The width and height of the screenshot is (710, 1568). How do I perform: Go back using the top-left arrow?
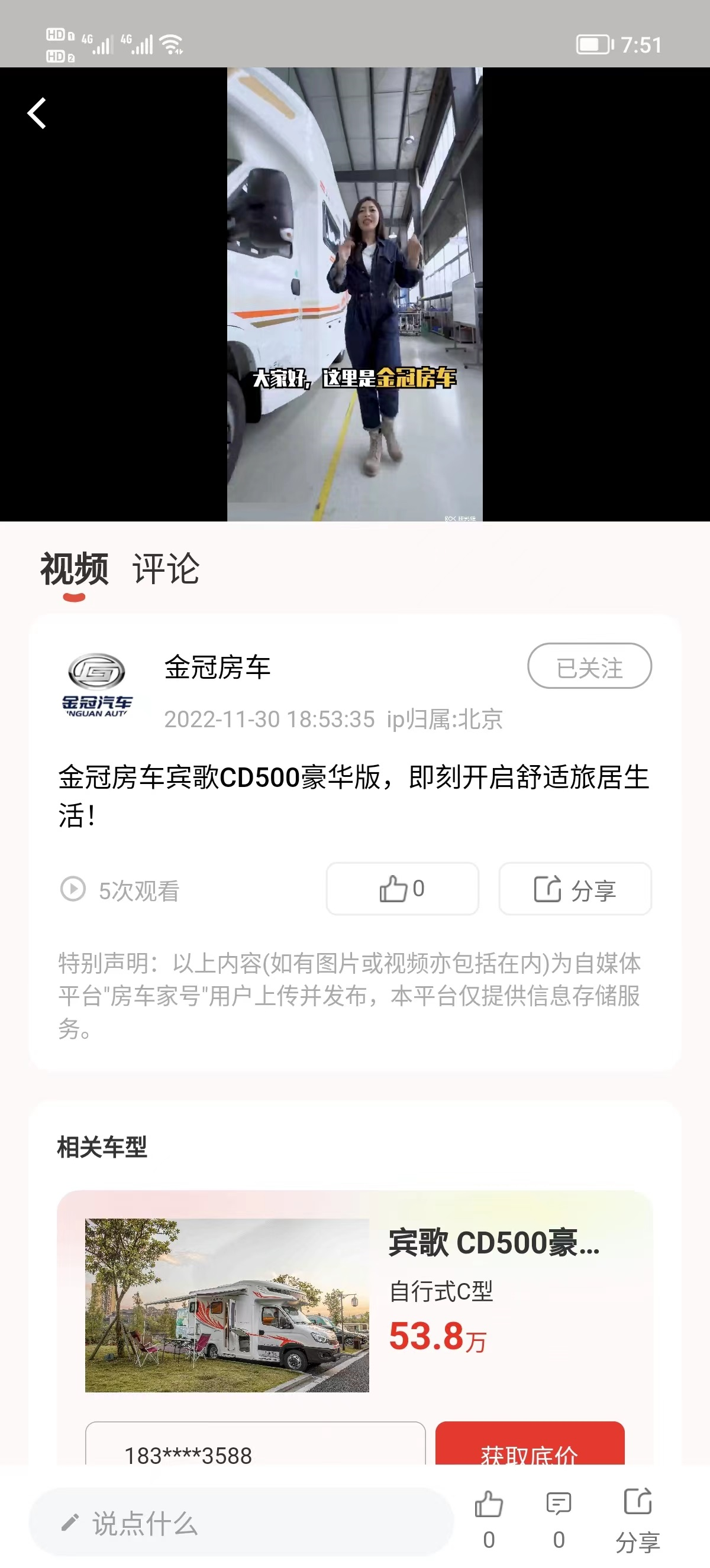pos(37,113)
